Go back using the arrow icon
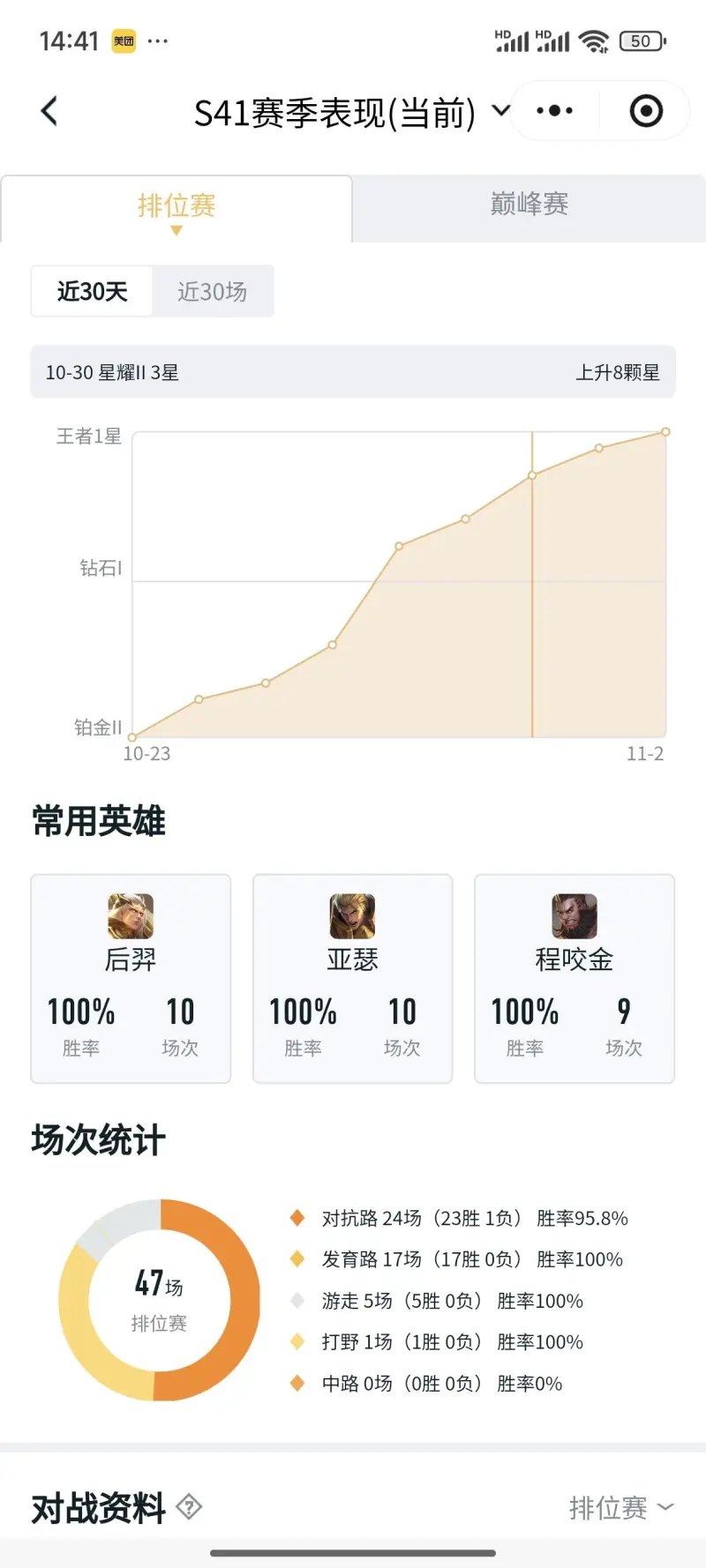This screenshot has width=706, height=1568. click(49, 111)
